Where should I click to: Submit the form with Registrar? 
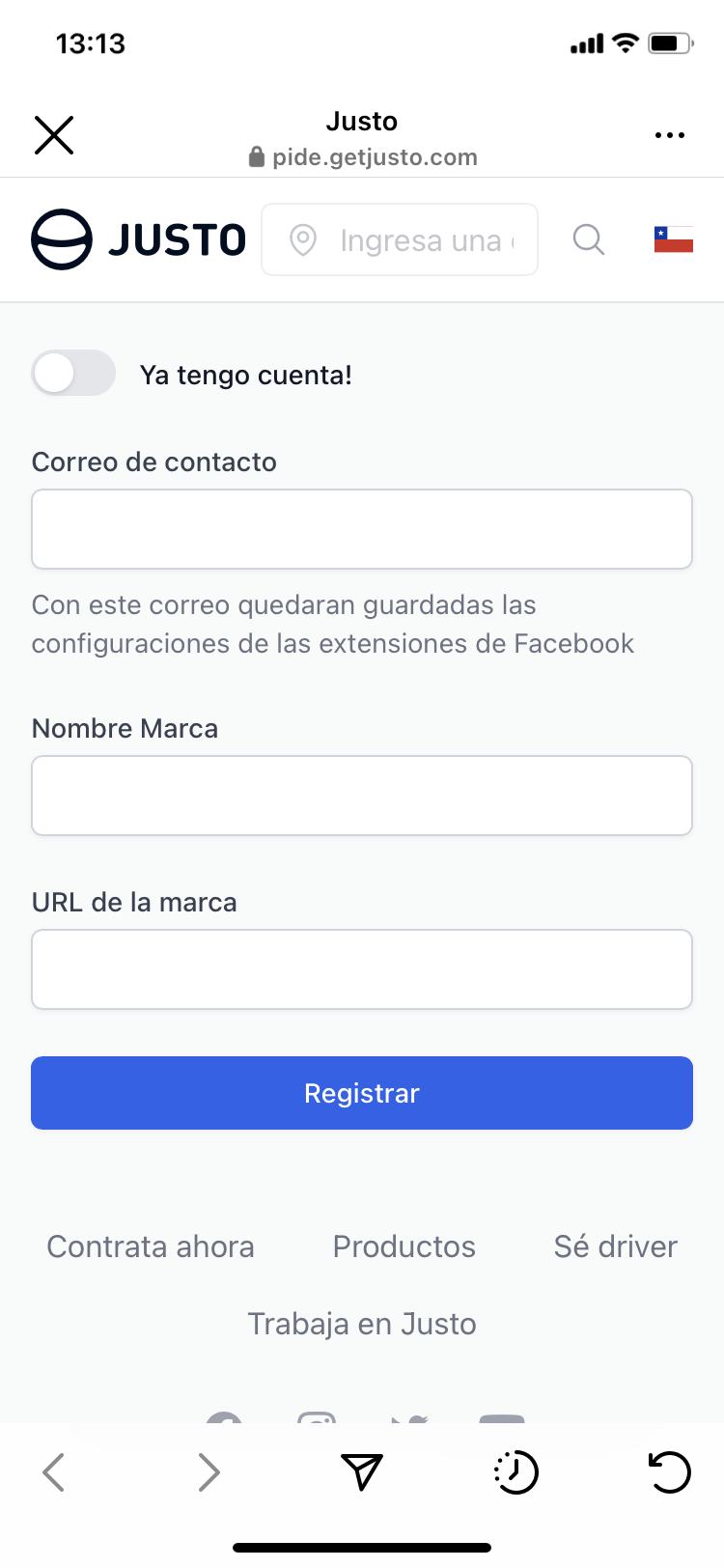362,1093
